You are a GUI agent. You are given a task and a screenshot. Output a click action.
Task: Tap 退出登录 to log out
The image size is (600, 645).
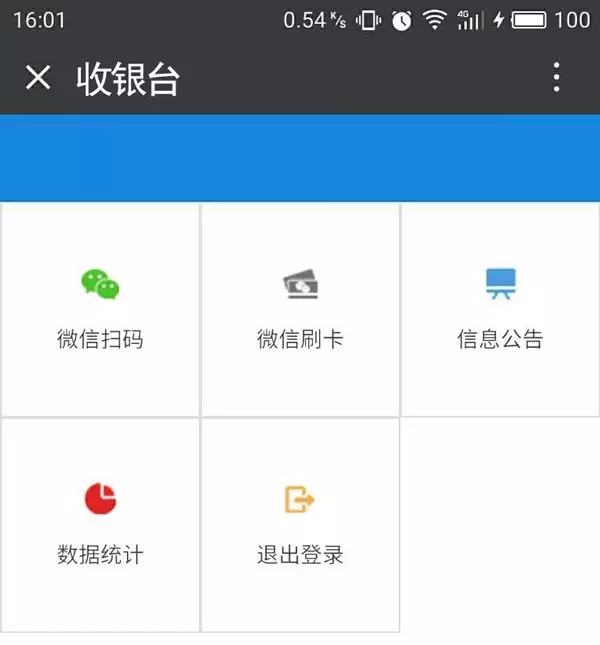click(x=300, y=525)
